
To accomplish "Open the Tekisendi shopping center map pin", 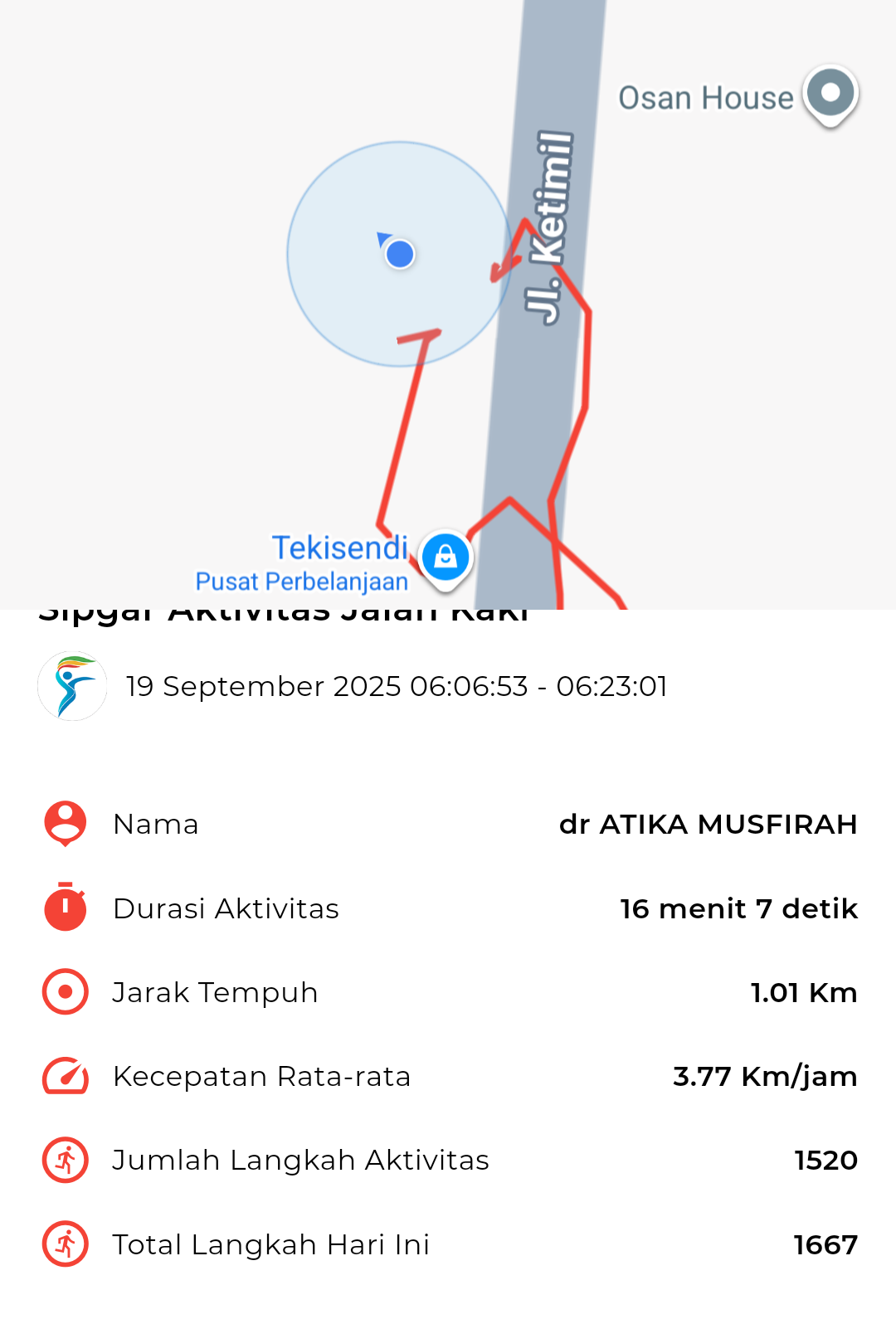I will (x=446, y=557).
